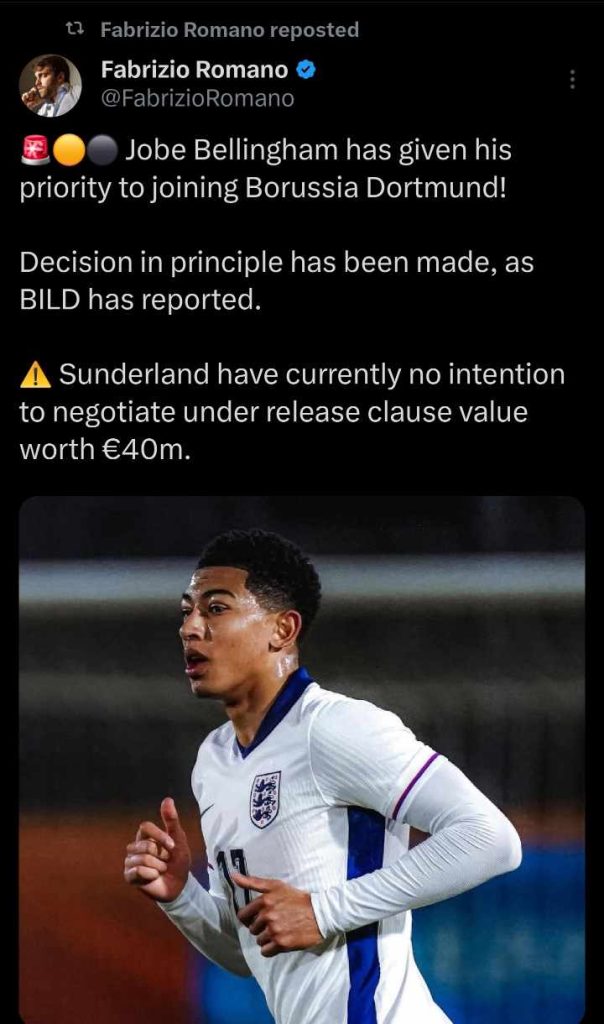Open the Jobe Bellingham photo in the tweet

(x=302, y=760)
